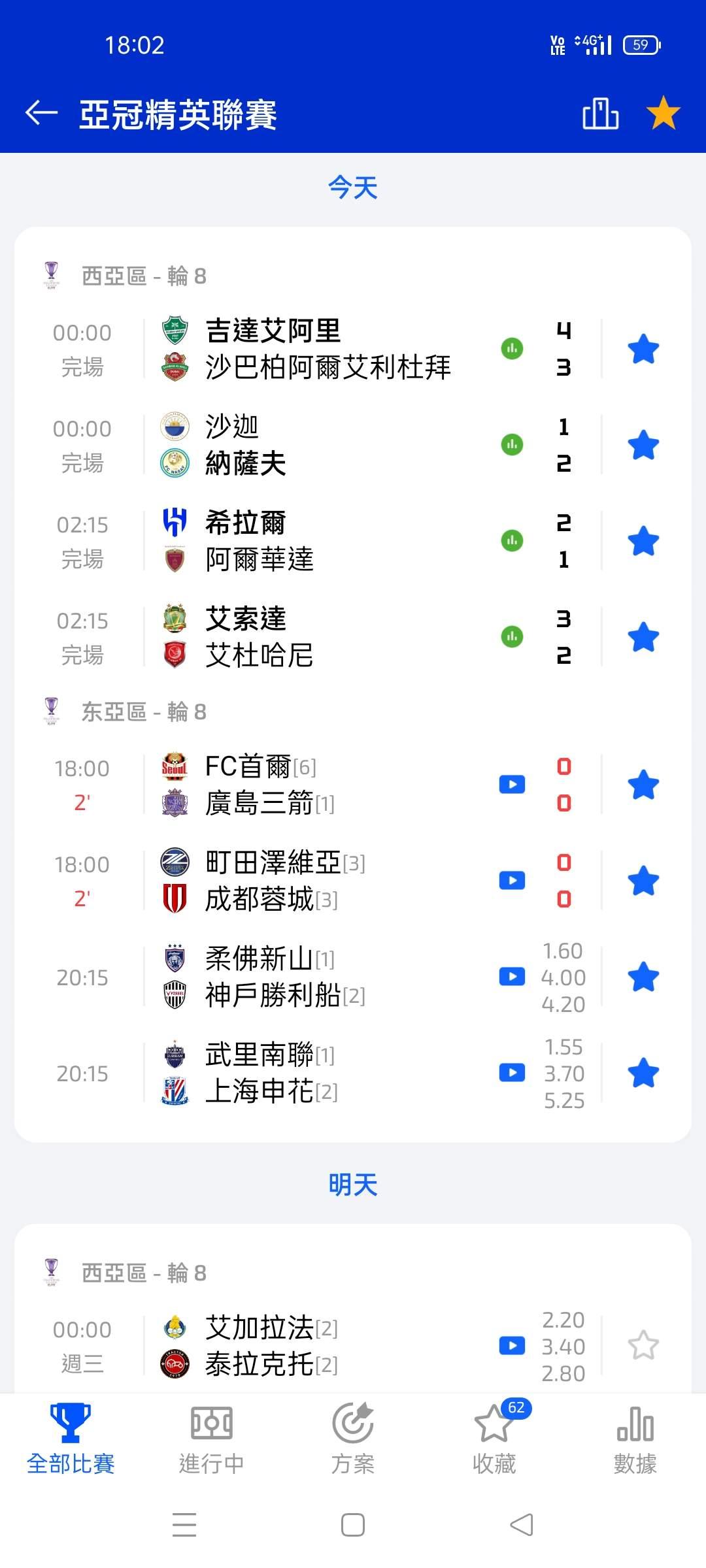Unfavorite the 亞冠精英聯賽 league star
This screenshot has height=1568, width=706.
point(663,113)
